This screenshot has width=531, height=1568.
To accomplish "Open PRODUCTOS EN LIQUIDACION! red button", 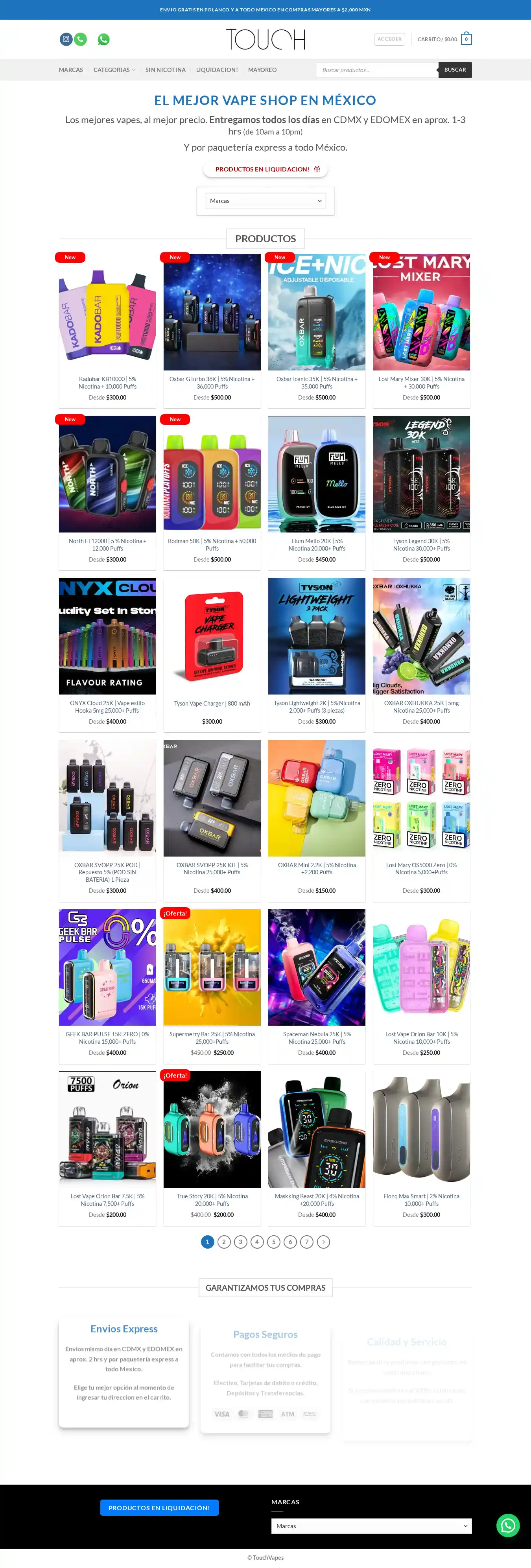I will coord(265,169).
